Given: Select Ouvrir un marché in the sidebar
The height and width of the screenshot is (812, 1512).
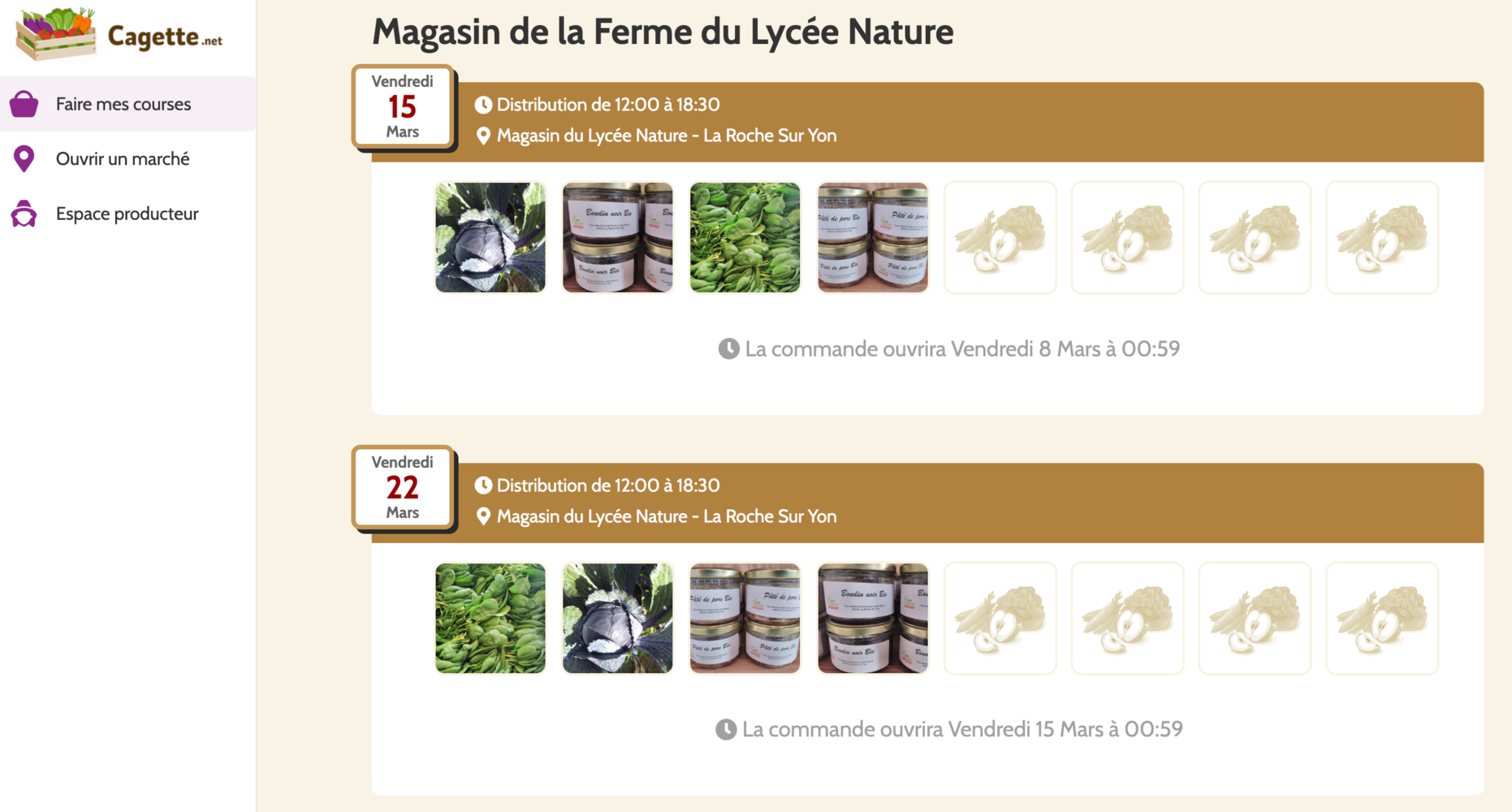Looking at the screenshot, I should [x=122, y=159].
